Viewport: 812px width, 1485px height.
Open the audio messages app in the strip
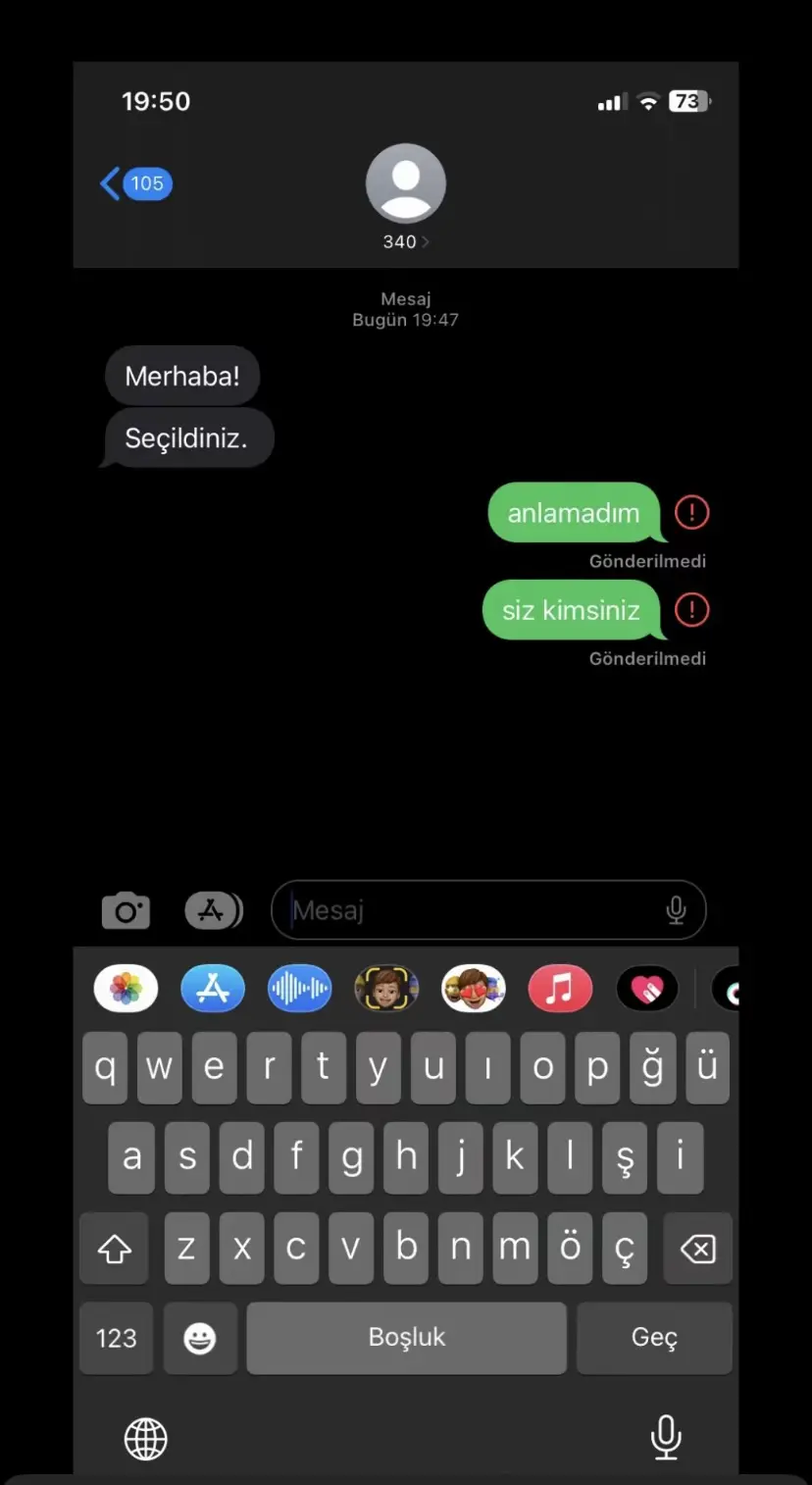(300, 989)
